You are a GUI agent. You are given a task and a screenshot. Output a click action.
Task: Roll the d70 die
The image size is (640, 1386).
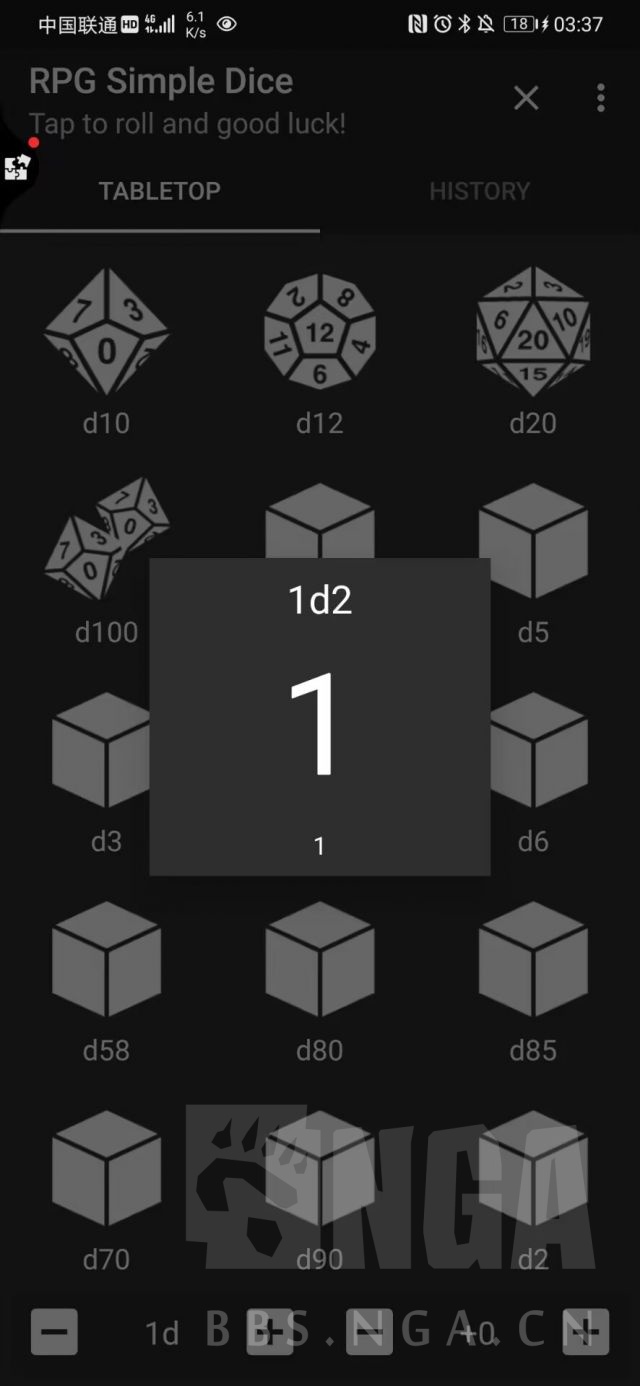106,1190
